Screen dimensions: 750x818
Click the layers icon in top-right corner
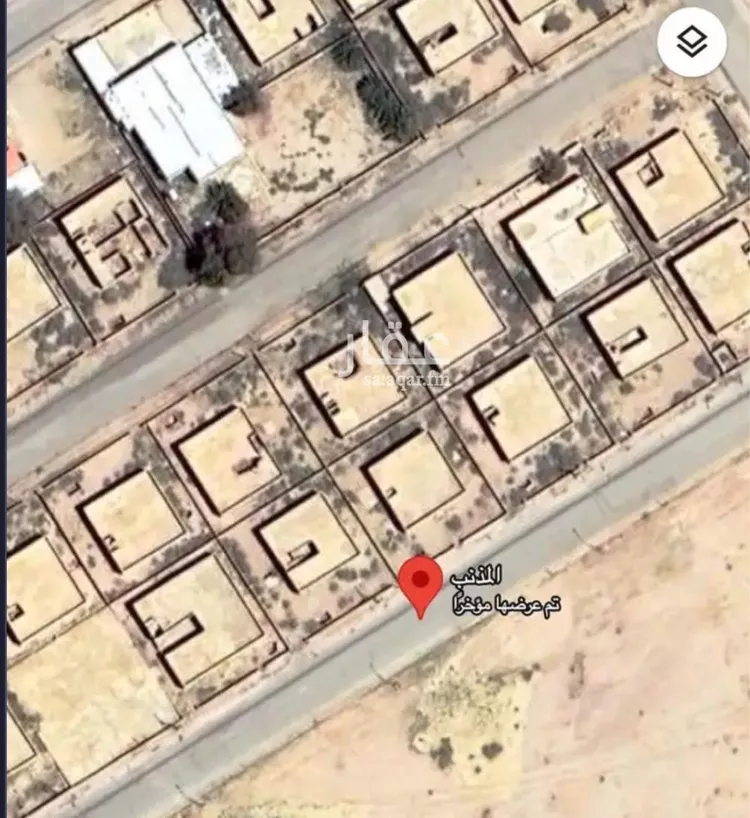point(692,41)
